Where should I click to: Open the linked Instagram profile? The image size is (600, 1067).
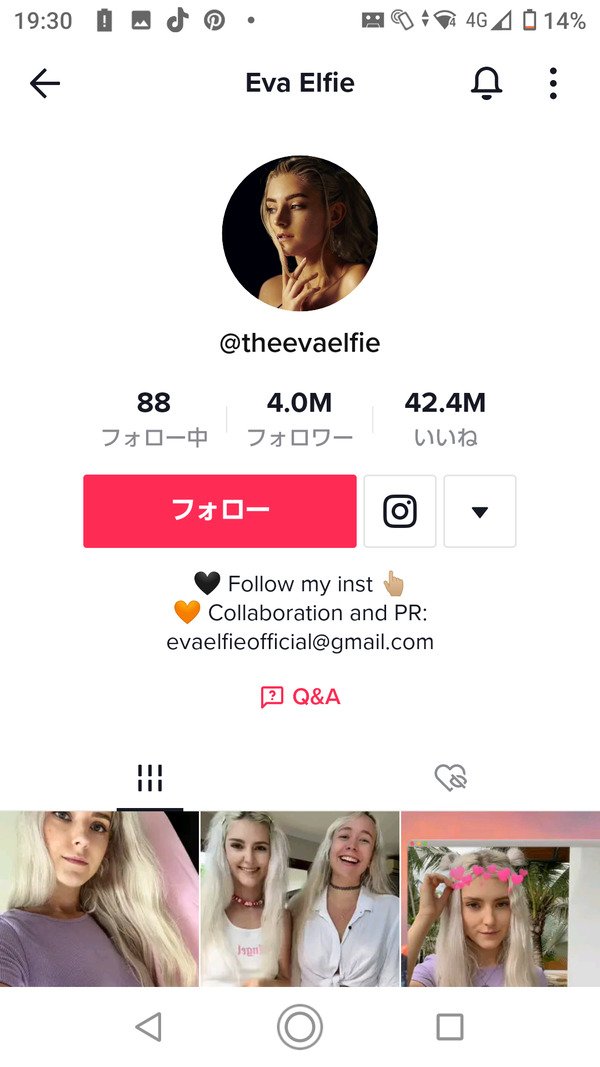(x=400, y=511)
